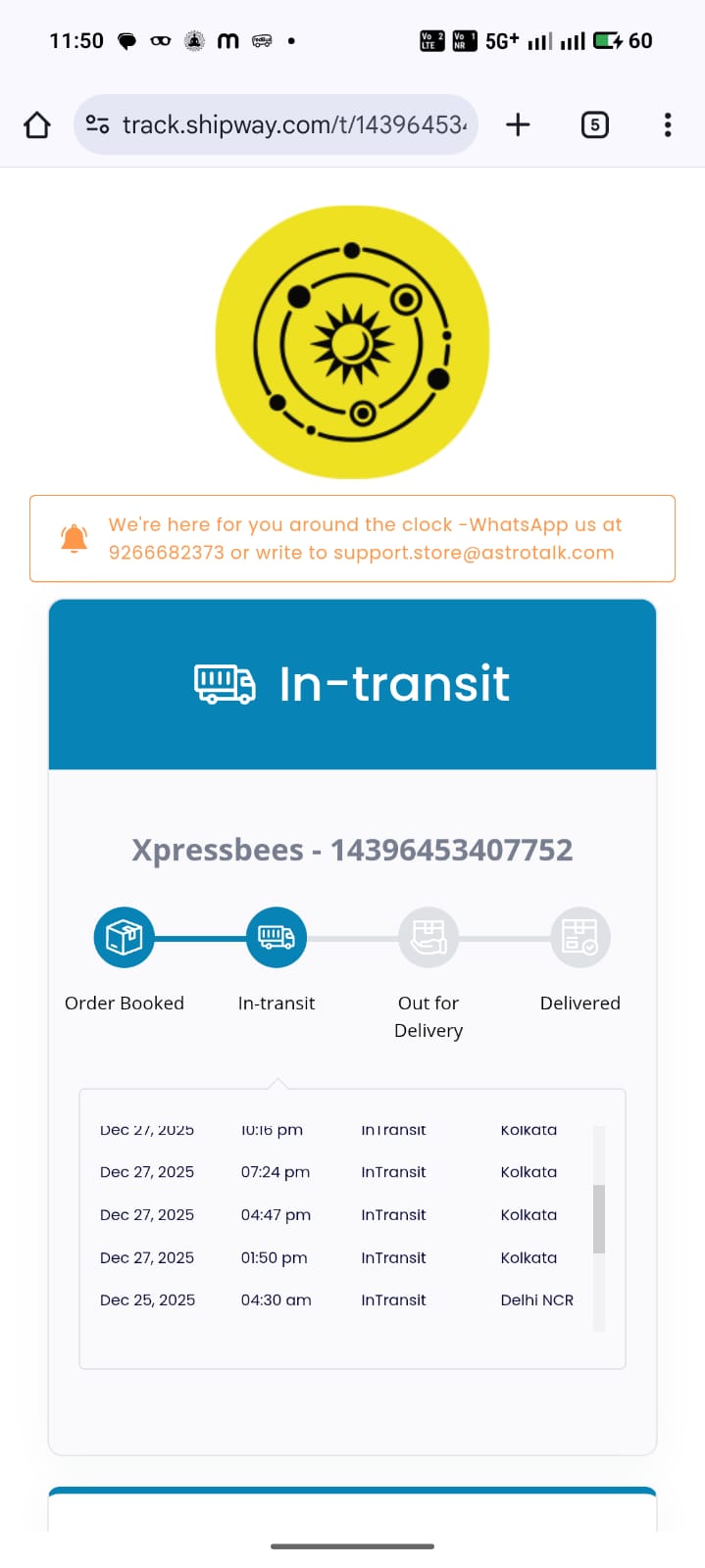705x1568 pixels.
Task: Tap the tracking history scrollbar
Action: [599, 1218]
